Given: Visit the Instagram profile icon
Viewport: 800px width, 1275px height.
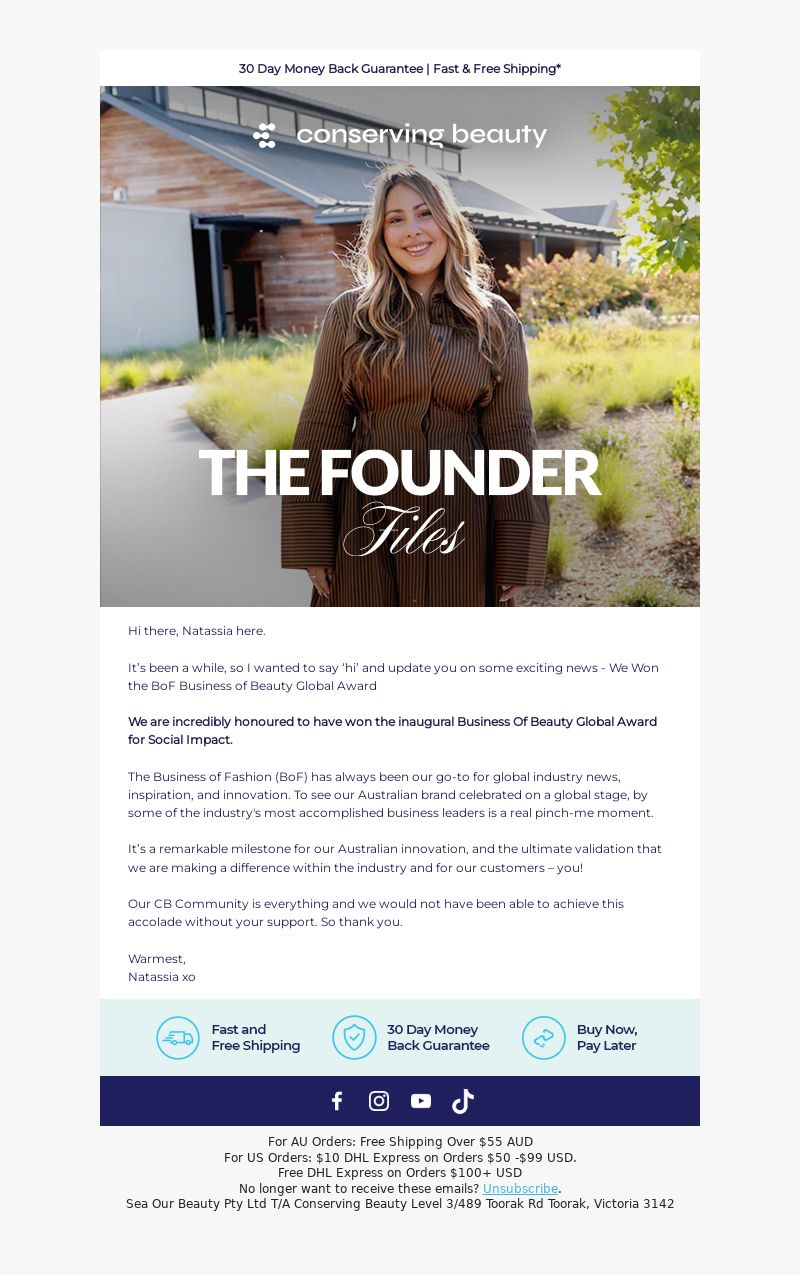Looking at the screenshot, I should (379, 1101).
